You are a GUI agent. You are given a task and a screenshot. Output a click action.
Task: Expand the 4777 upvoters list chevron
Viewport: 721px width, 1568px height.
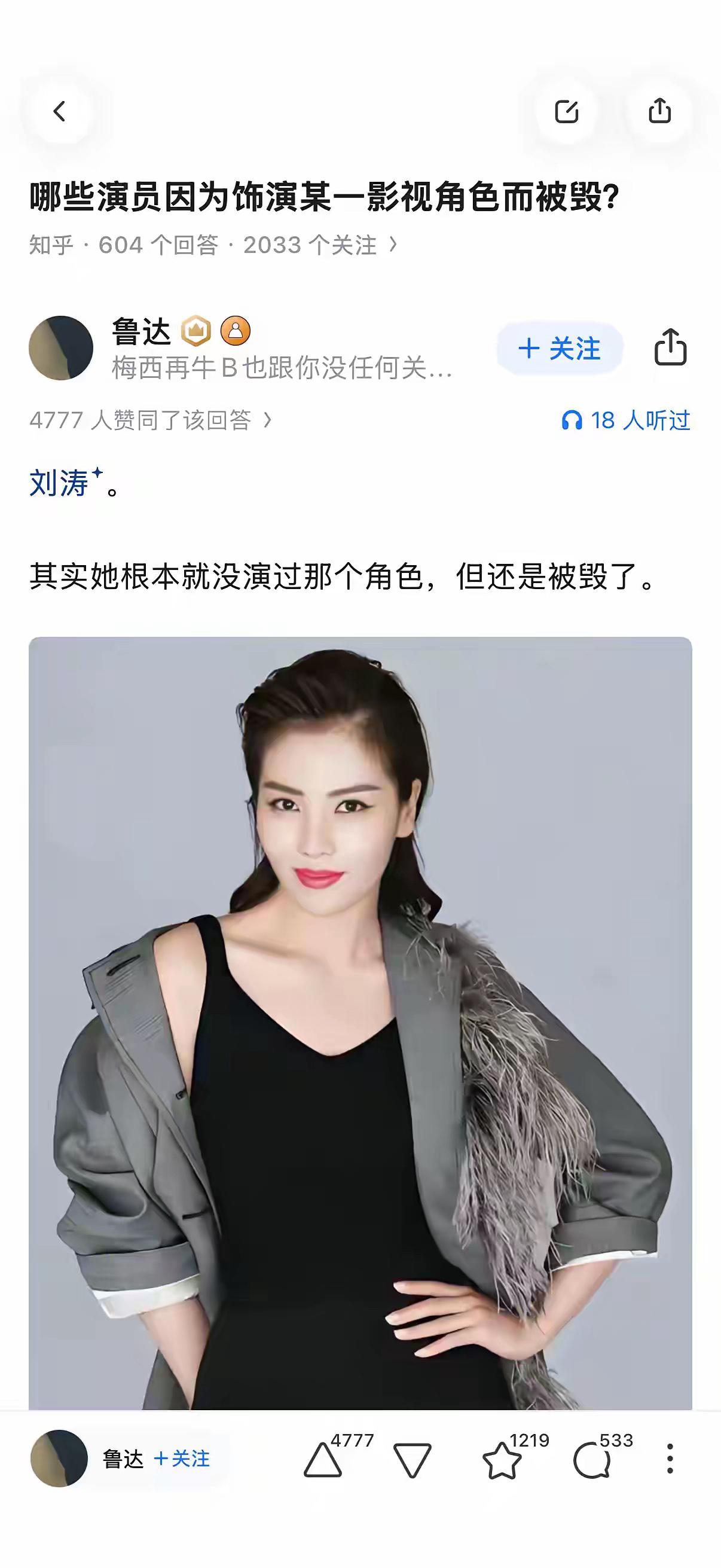[x=267, y=420]
